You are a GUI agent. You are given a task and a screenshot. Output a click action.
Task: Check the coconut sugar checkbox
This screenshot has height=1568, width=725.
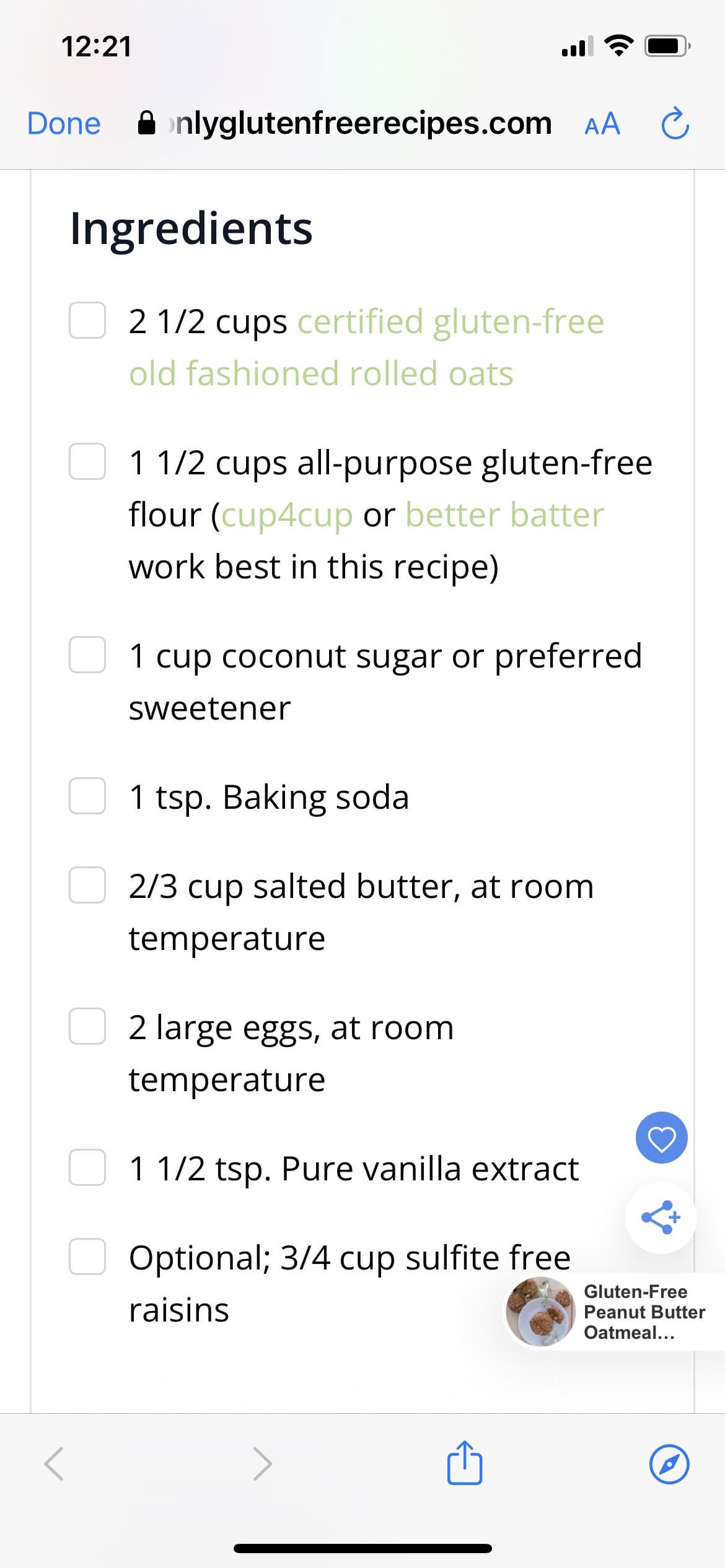click(x=87, y=655)
